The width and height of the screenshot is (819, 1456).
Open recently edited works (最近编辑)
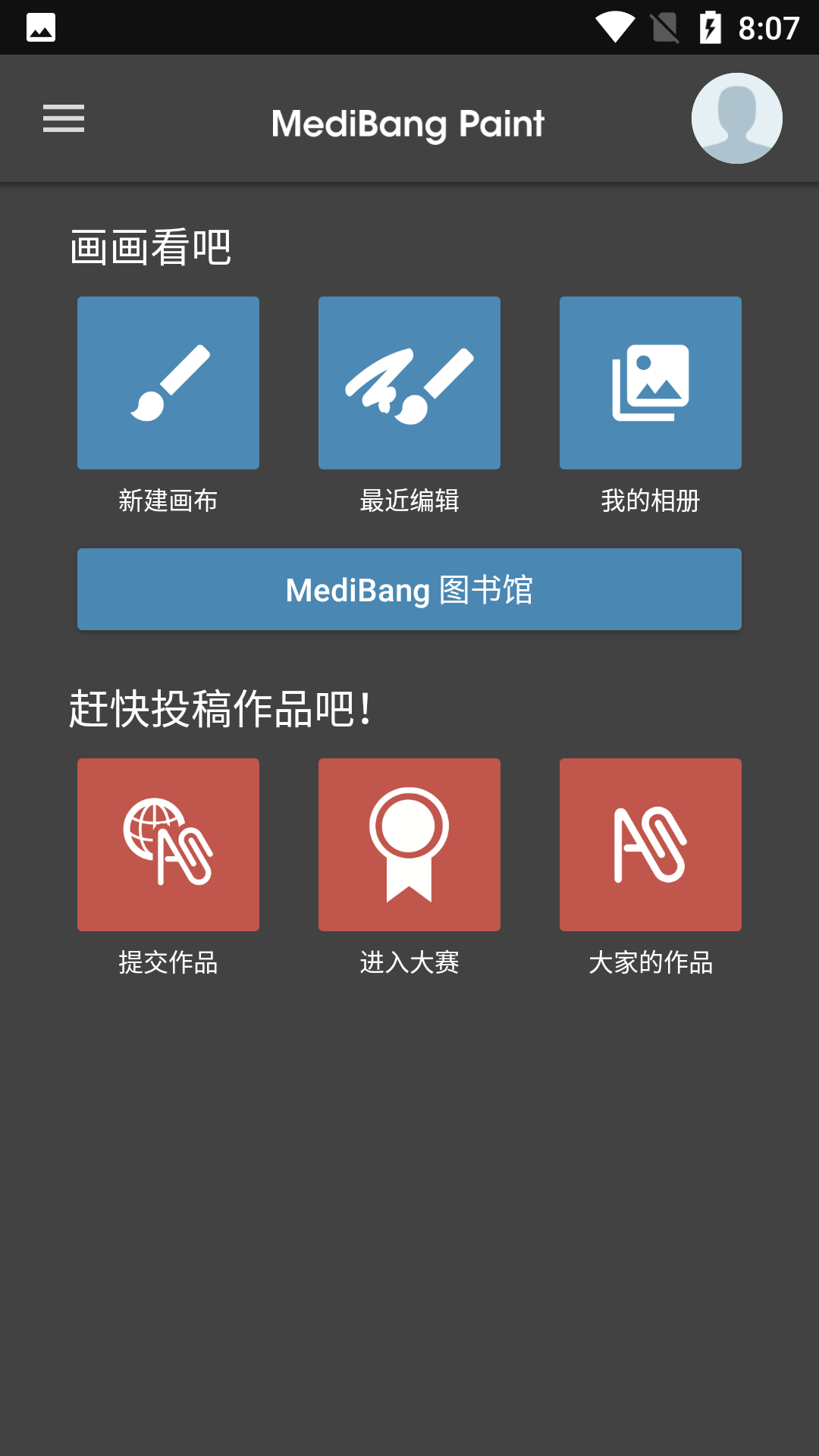(x=409, y=383)
